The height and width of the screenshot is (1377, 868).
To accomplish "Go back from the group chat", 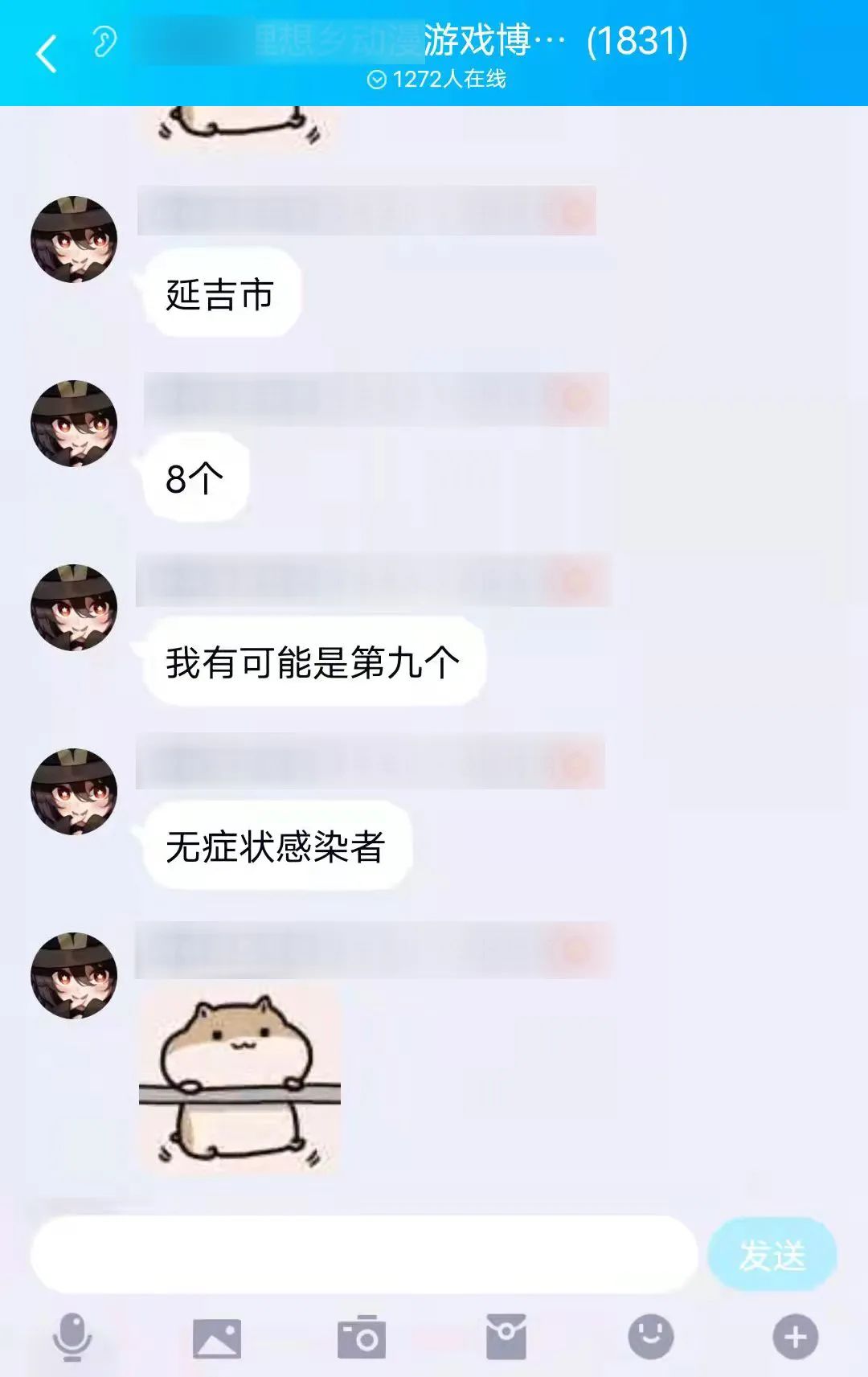I will (47, 54).
